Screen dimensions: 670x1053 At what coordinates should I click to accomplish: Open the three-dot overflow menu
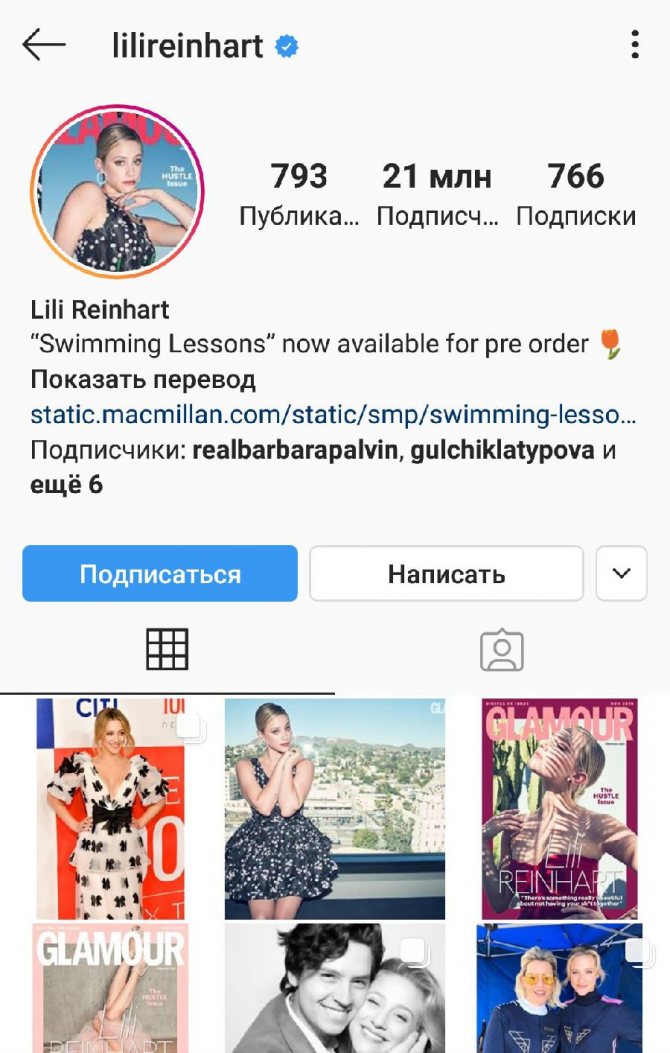coord(635,45)
